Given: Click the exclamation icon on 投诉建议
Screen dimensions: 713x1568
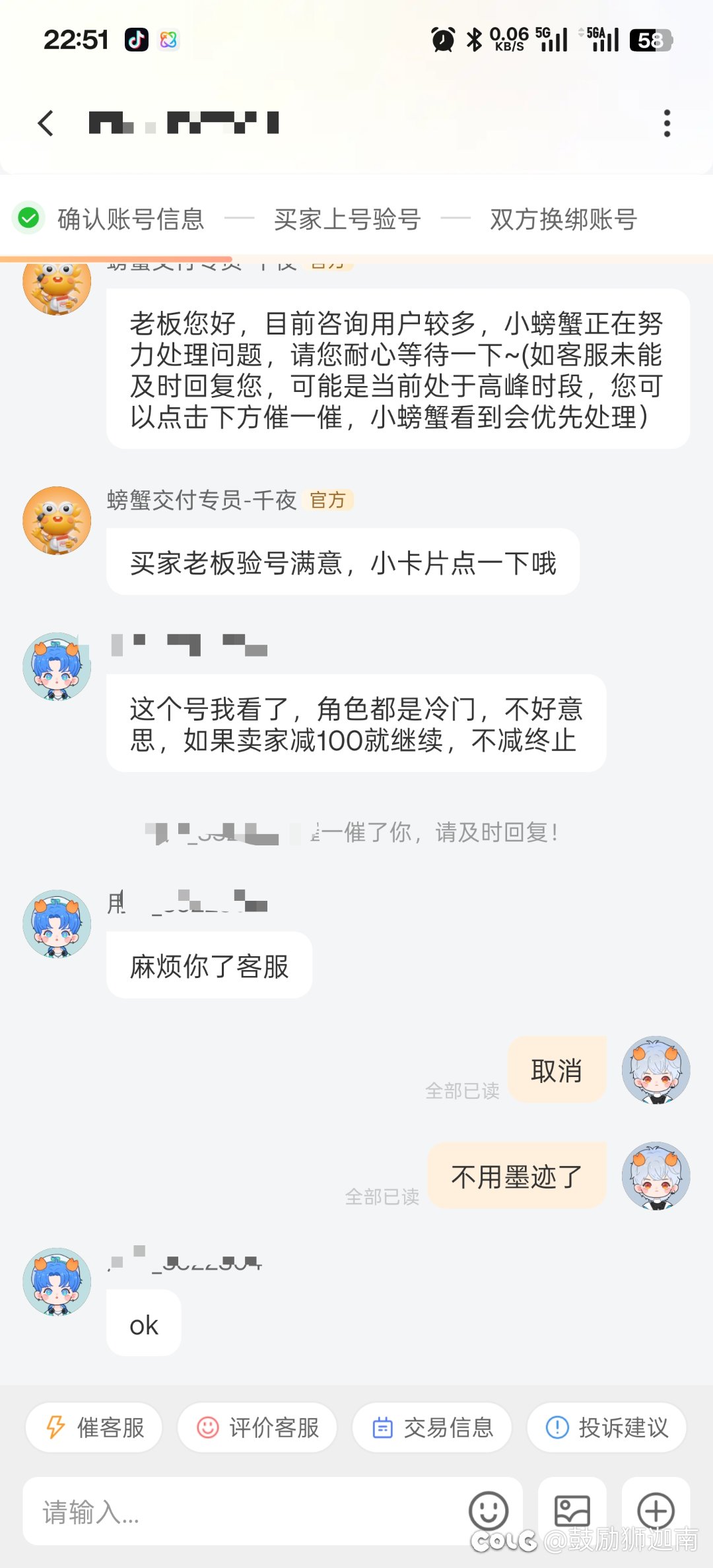Looking at the screenshot, I should (557, 1427).
